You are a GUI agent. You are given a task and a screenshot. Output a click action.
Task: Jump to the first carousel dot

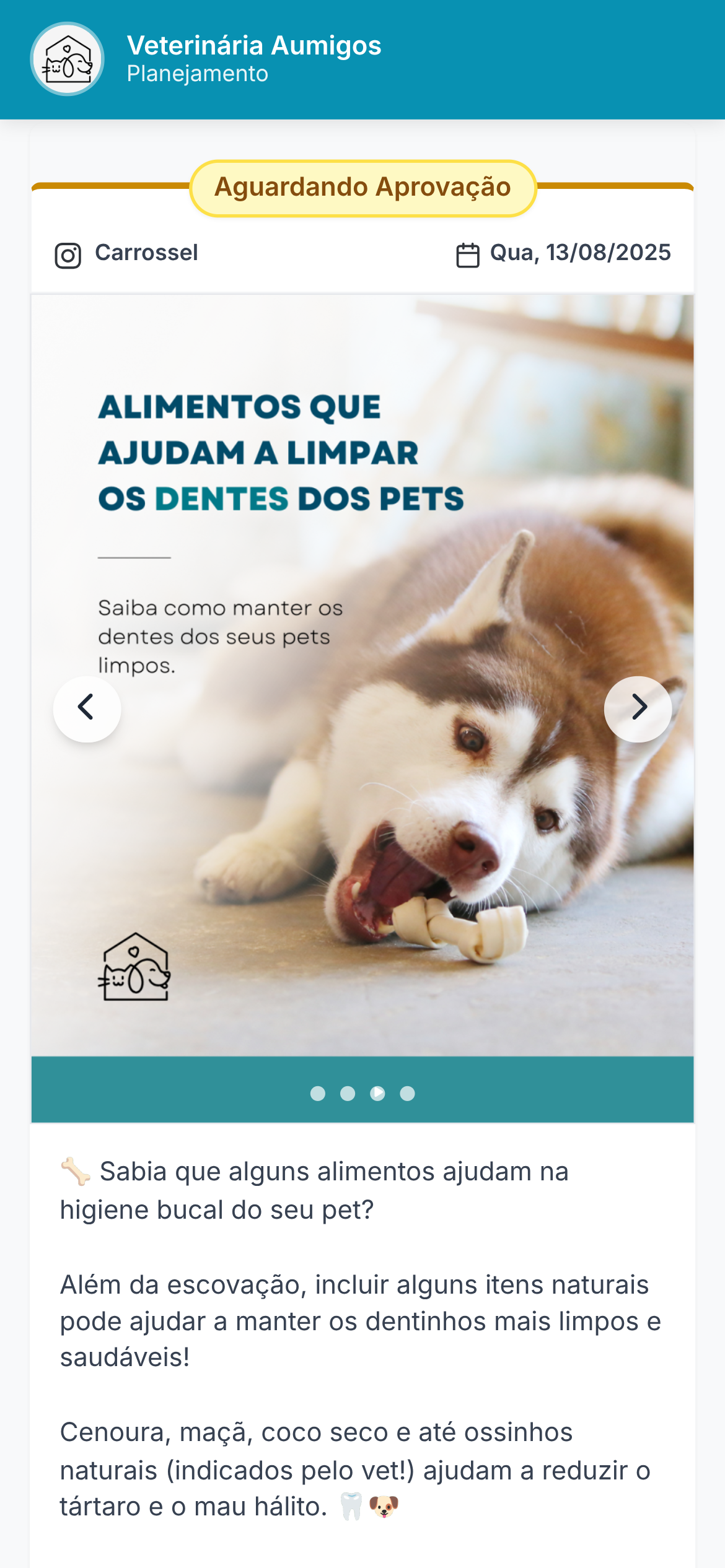click(318, 1094)
